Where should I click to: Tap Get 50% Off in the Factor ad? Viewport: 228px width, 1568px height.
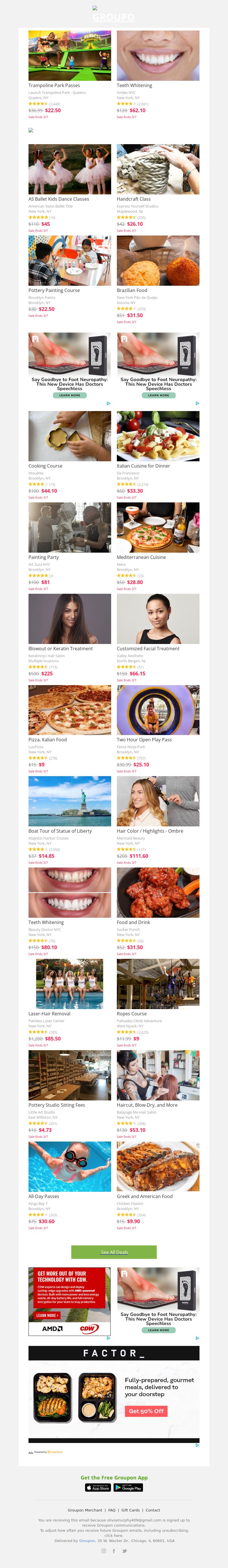[x=146, y=1411]
